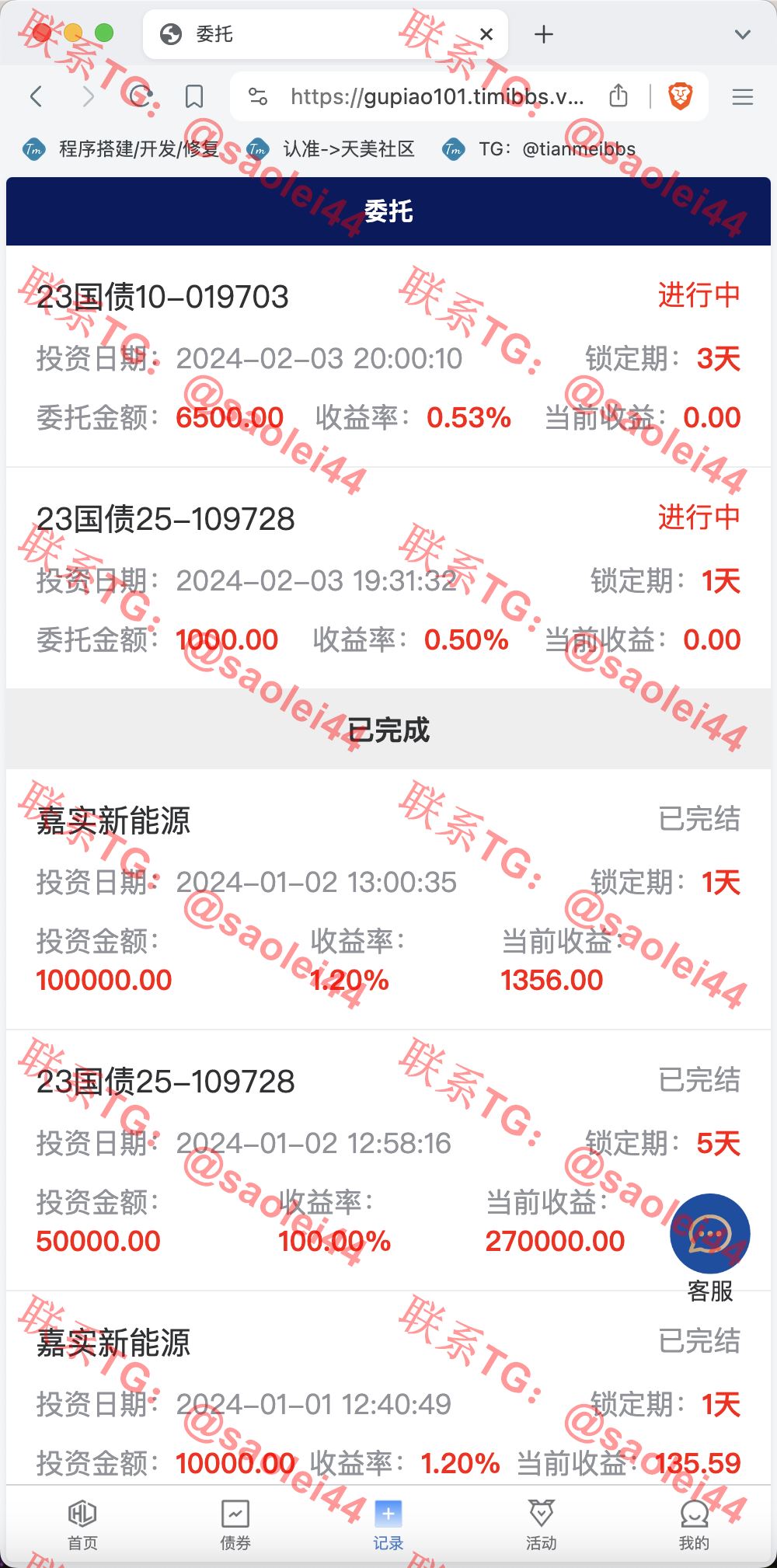Expand the tab list dropdown arrow

(x=743, y=34)
